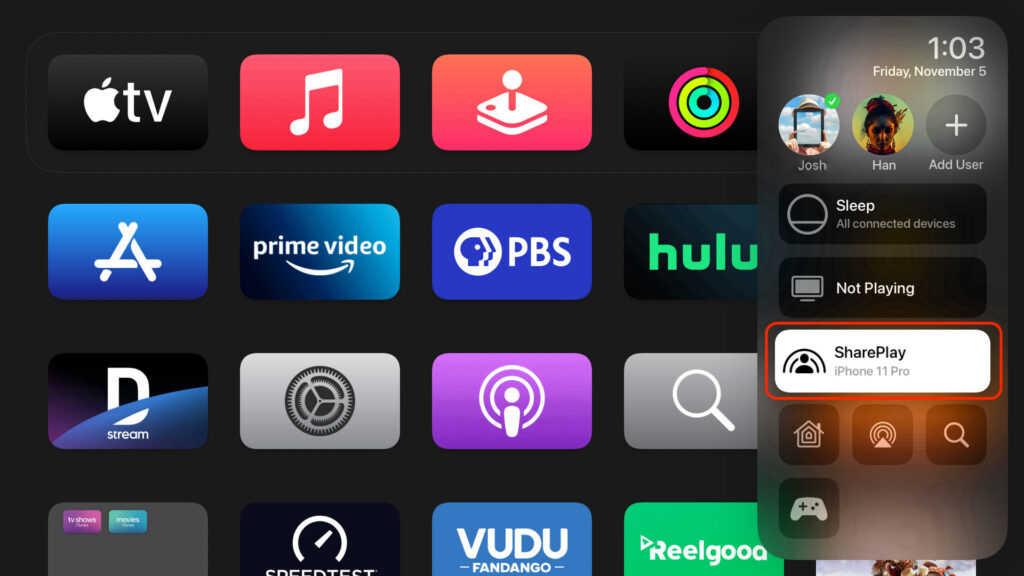Launch the Music app
Screen dimensions: 1024x576
[x=320, y=102]
